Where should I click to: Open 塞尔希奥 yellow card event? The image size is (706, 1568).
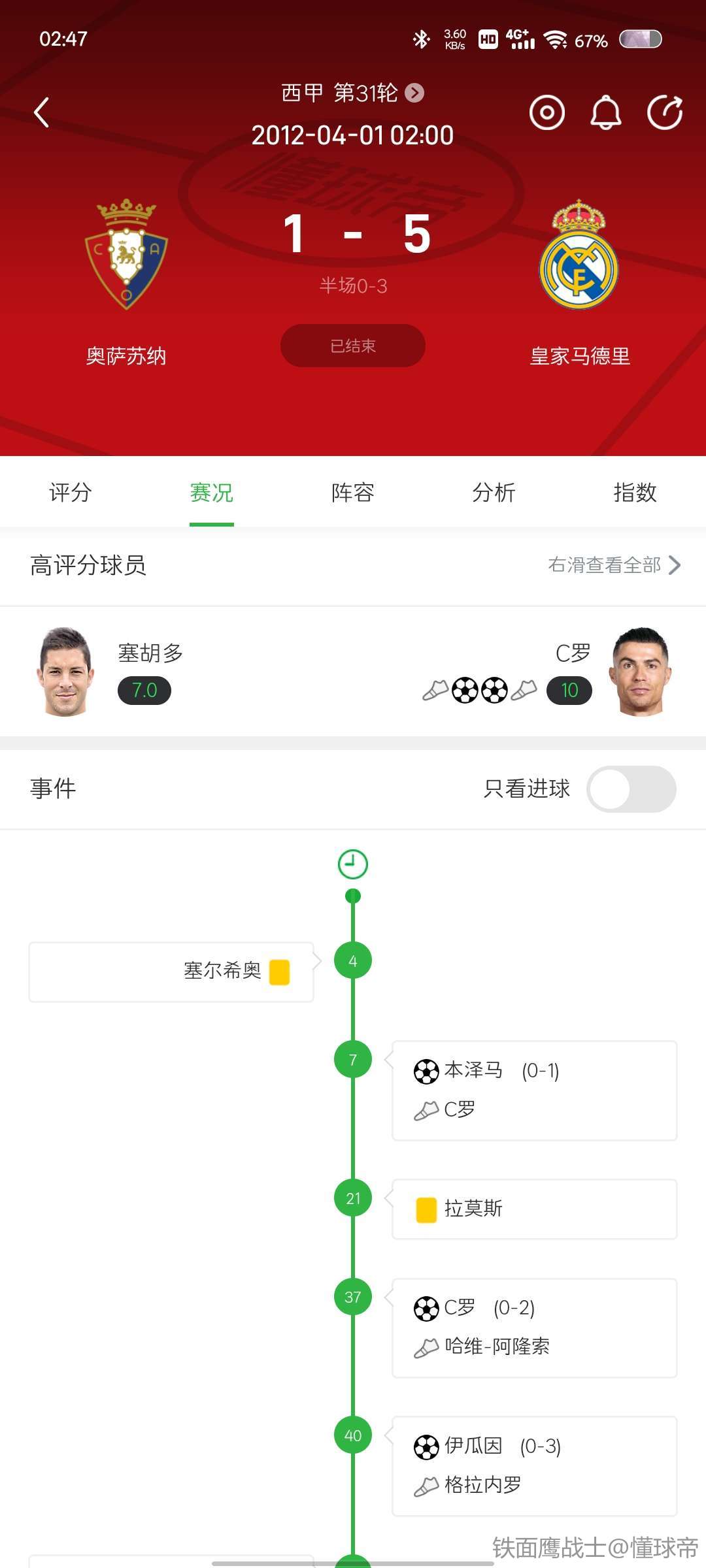(x=171, y=972)
